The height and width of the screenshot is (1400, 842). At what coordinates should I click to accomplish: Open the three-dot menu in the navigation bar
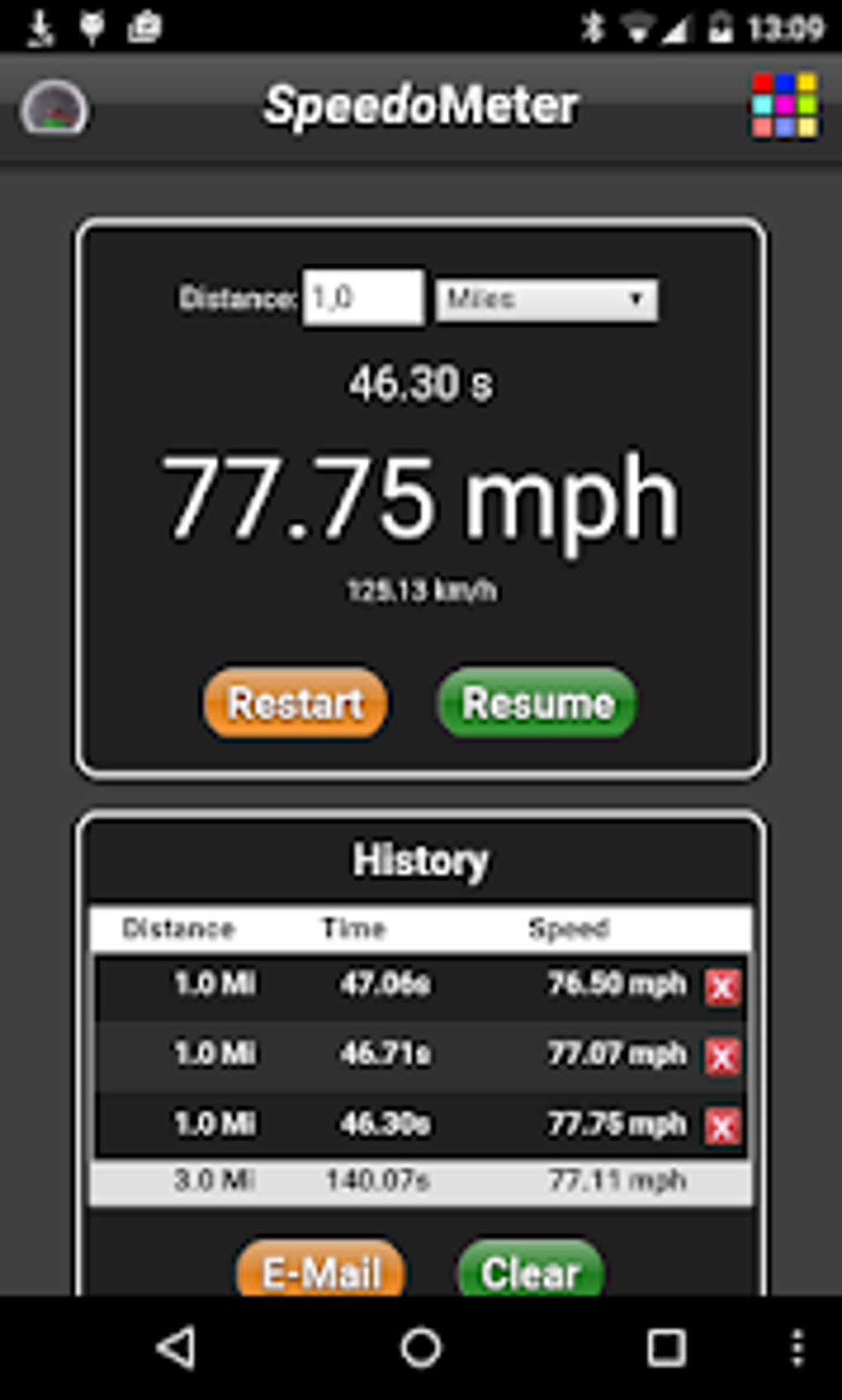click(797, 1348)
